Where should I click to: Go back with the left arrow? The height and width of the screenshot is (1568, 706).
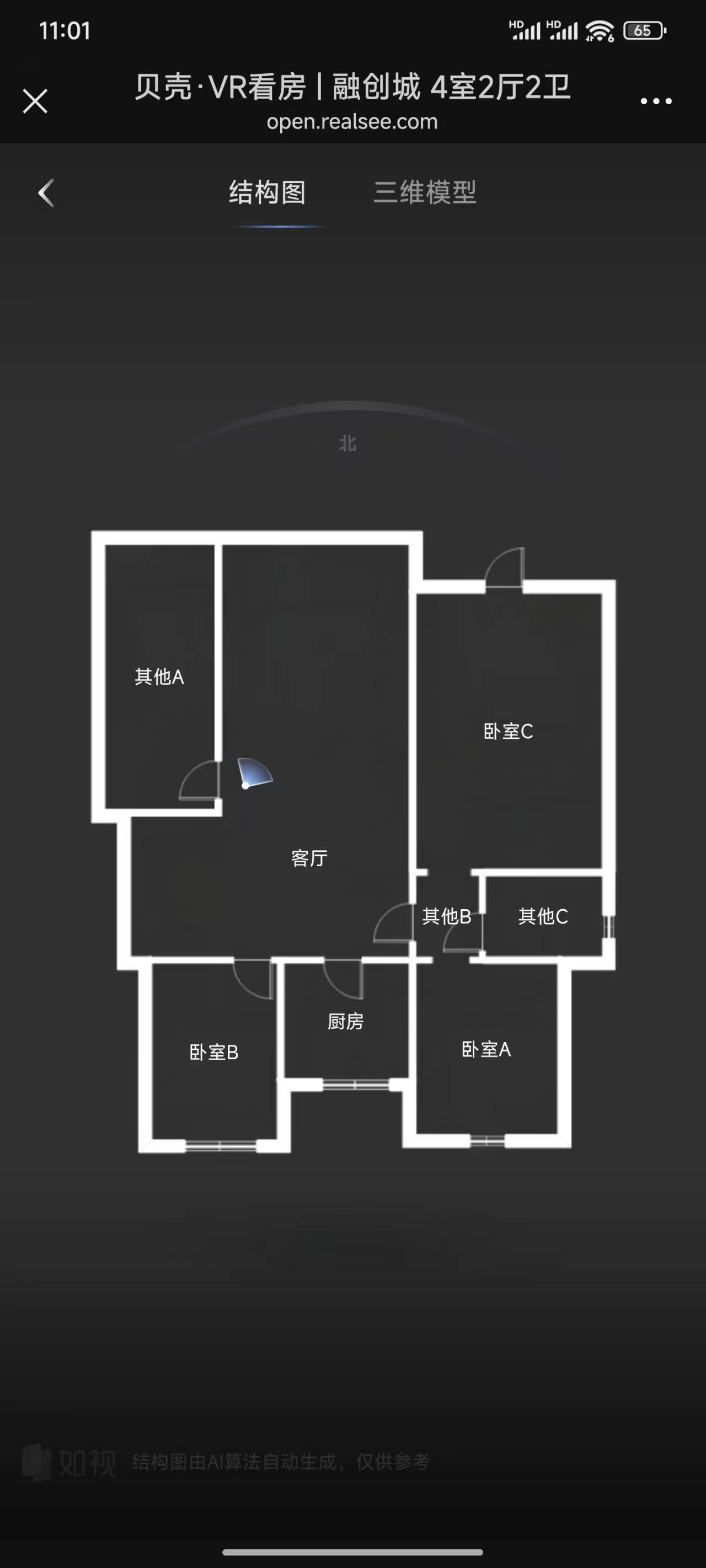tap(46, 193)
